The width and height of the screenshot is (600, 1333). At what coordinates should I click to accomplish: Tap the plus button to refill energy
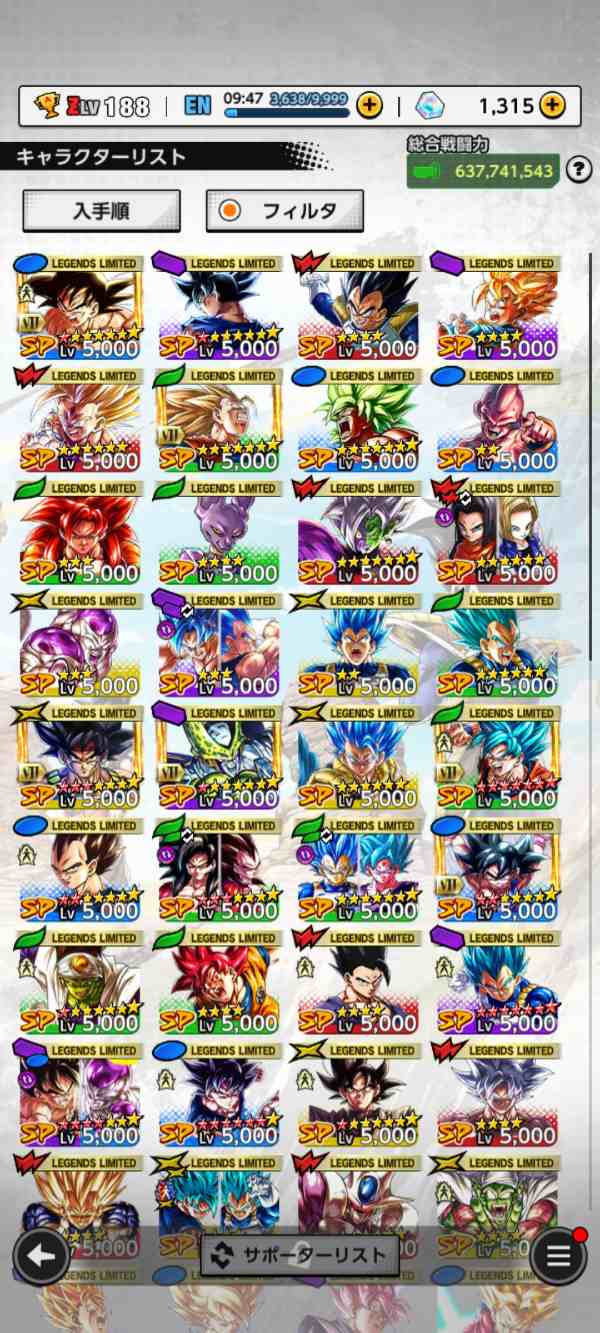pyautogui.click(x=369, y=105)
